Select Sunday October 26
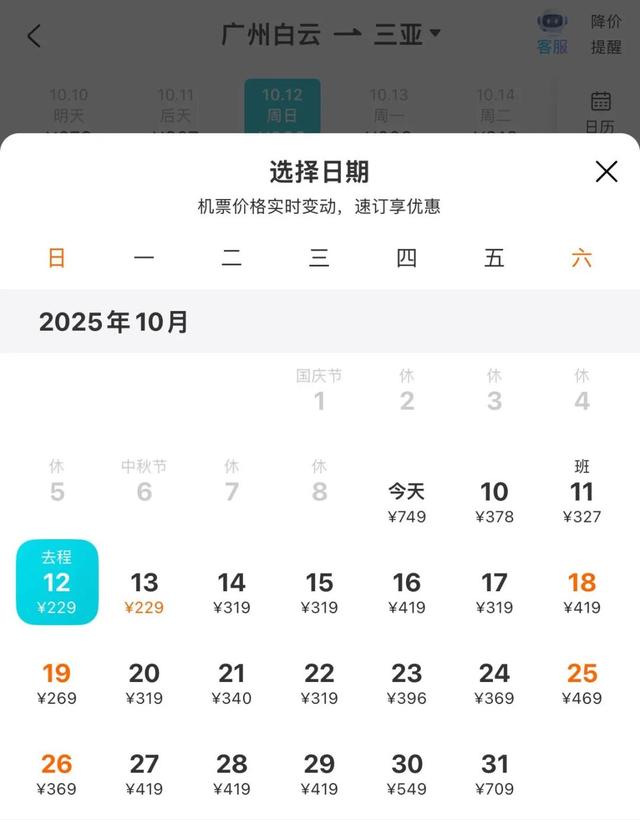The image size is (640, 820). pyautogui.click(x=56, y=774)
